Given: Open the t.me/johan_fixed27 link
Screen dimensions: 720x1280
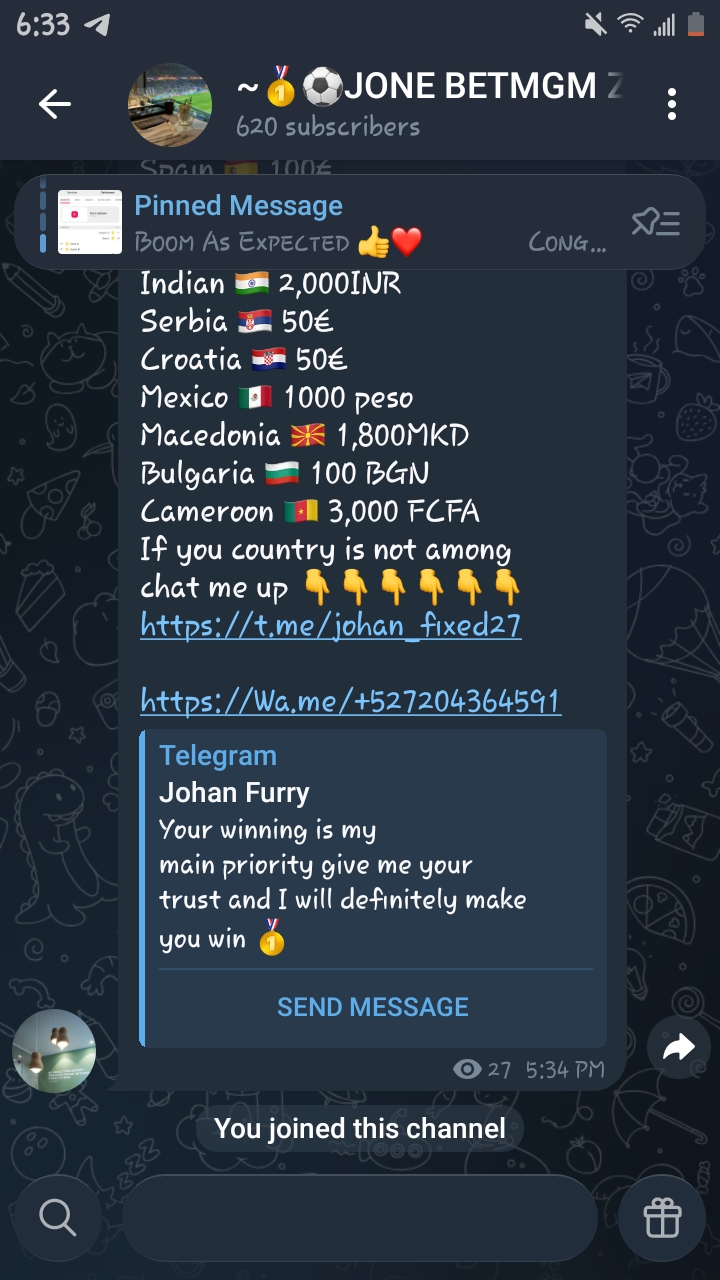Looking at the screenshot, I should coord(331,627).
